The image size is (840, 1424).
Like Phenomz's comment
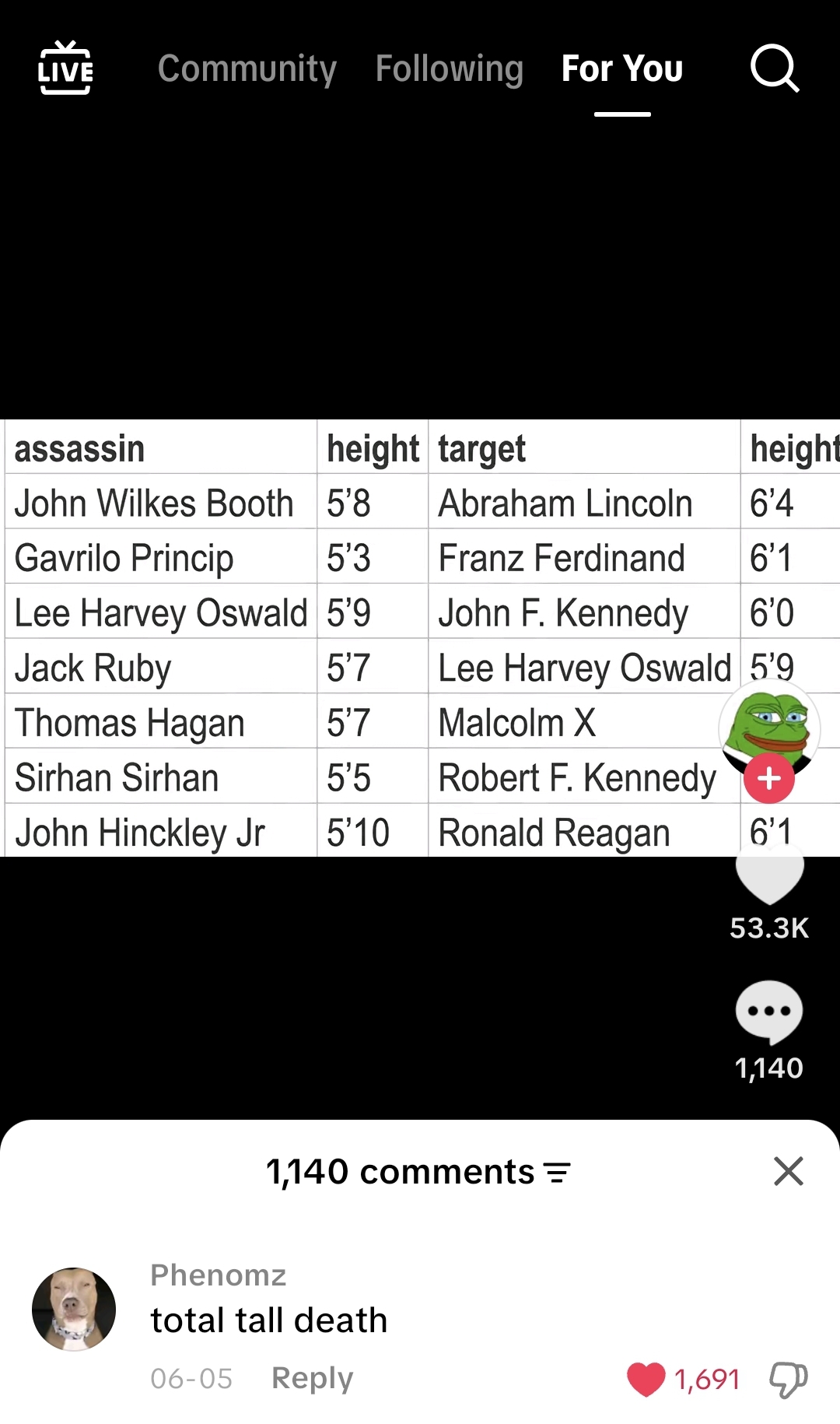[646, 1380]
